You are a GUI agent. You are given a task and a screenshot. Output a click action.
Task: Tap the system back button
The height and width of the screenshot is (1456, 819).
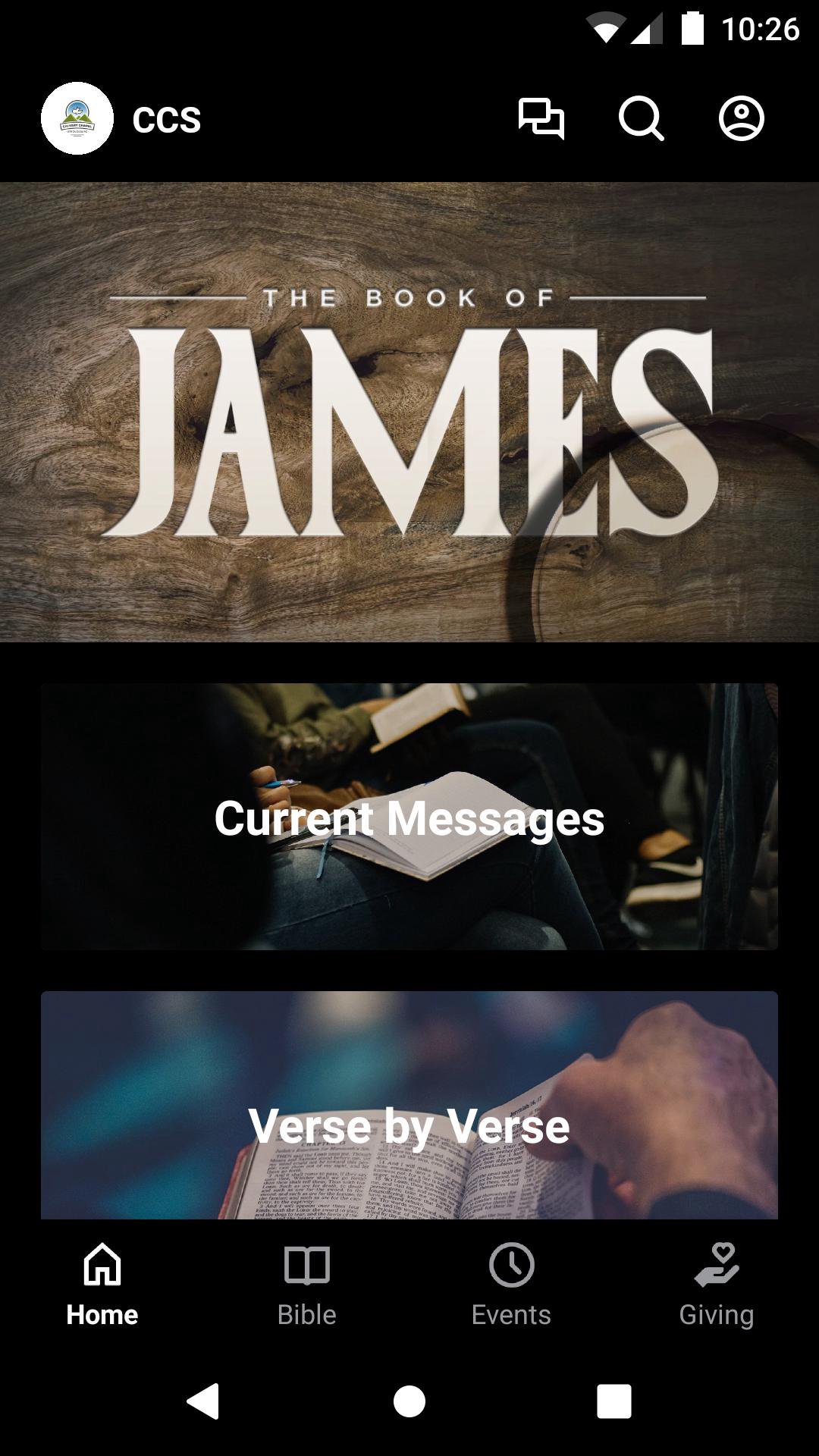coord(203,1401)
